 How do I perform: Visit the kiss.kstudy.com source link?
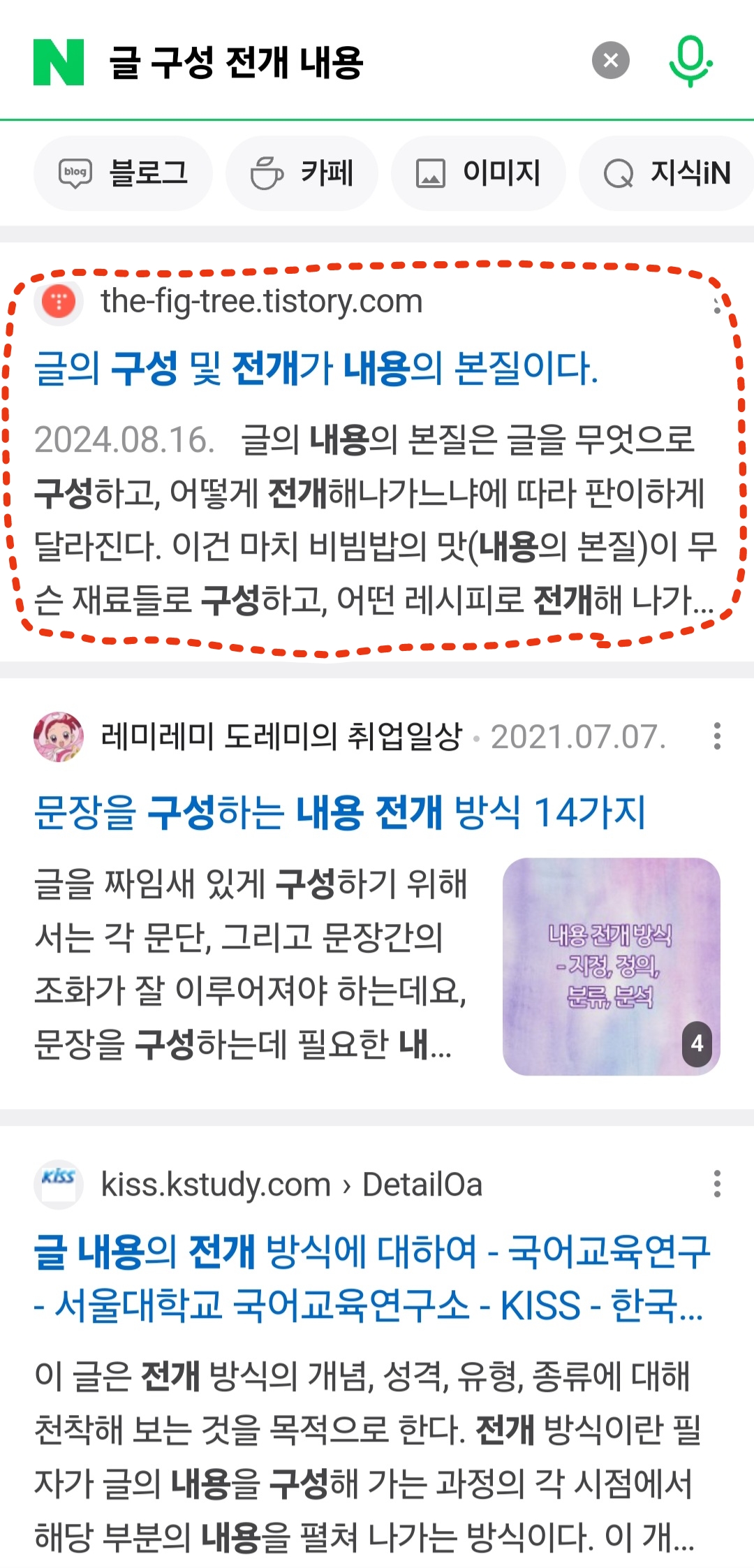[291, 1185]
